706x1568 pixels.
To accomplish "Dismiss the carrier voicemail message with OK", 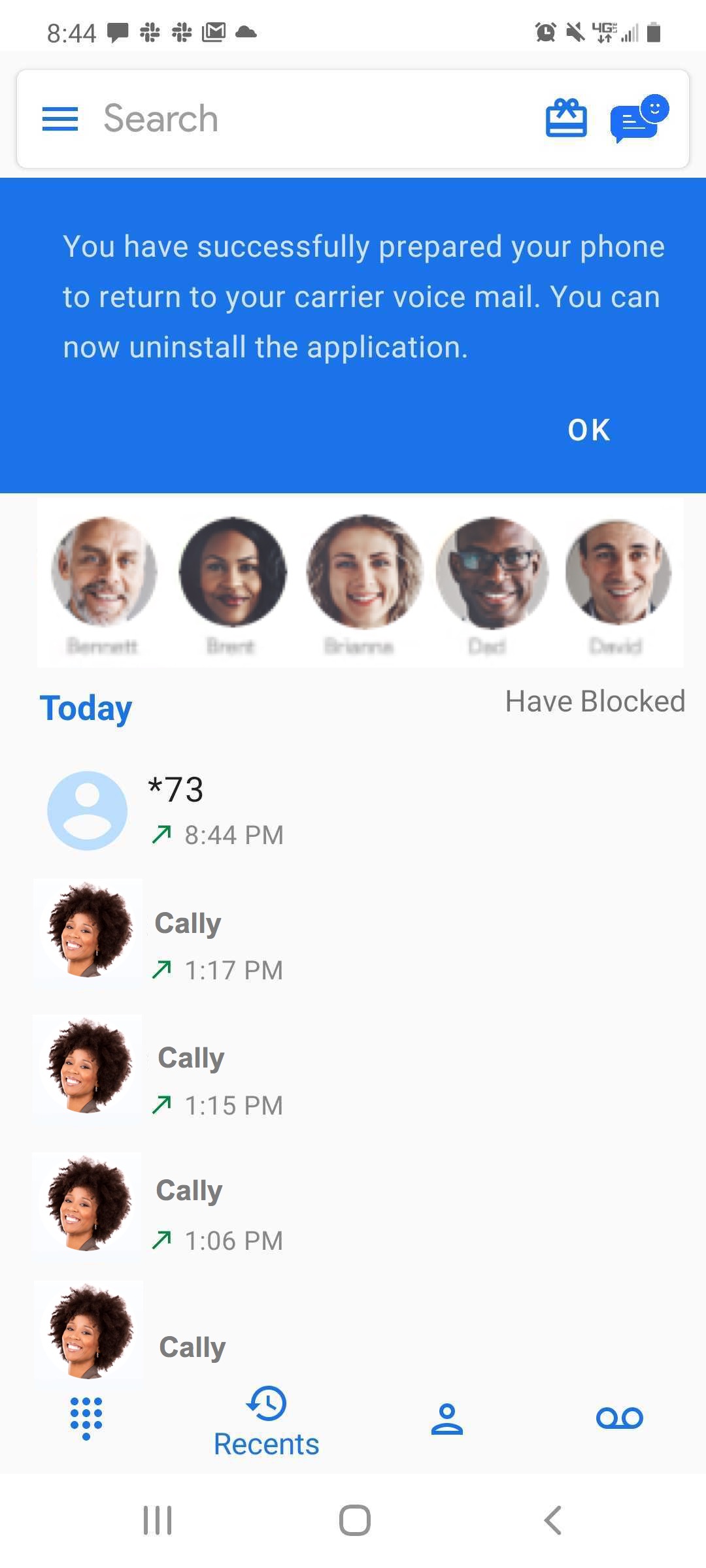I will tap(588, 431).
